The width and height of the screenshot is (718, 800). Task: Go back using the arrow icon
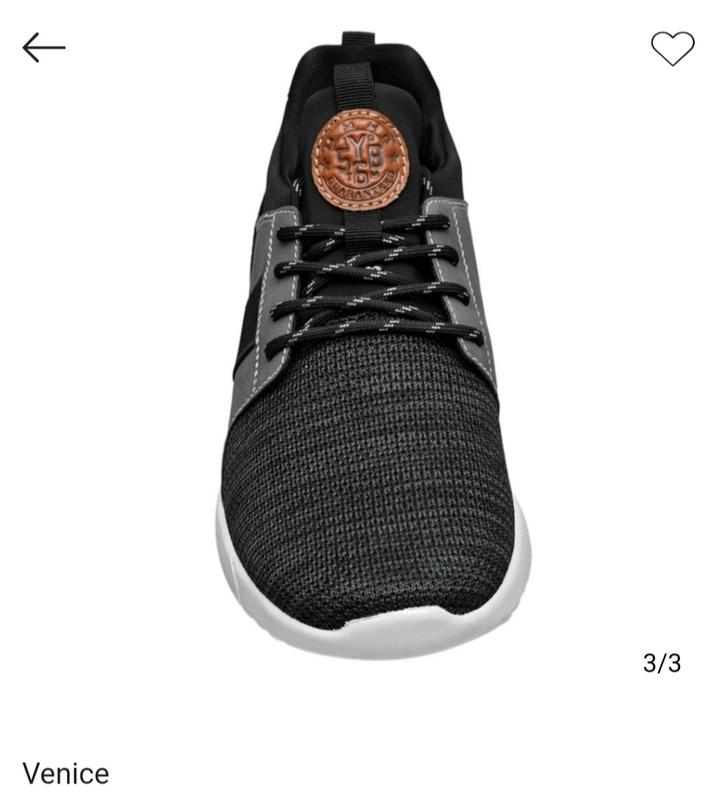tap(44, 47)
